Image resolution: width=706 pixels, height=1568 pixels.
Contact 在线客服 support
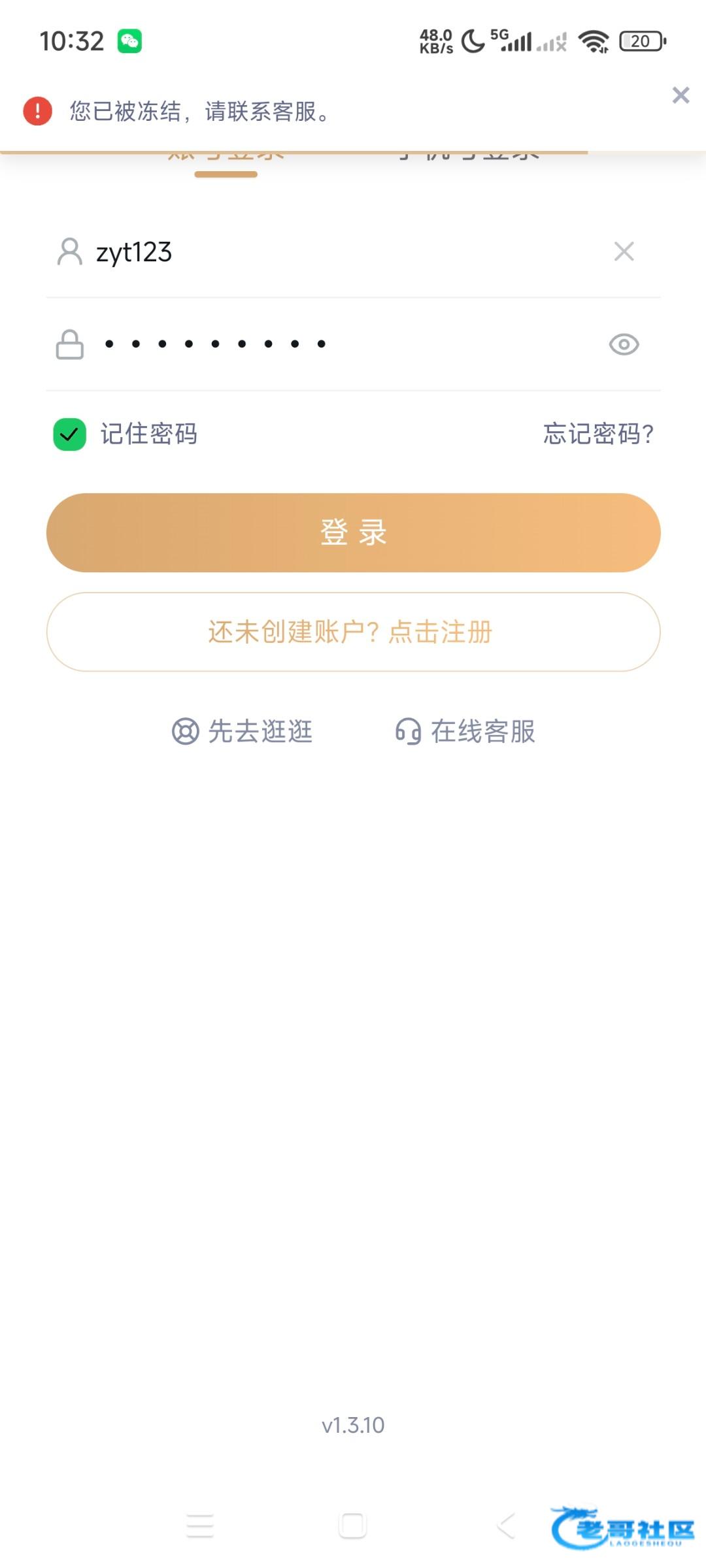click(465, 731)
